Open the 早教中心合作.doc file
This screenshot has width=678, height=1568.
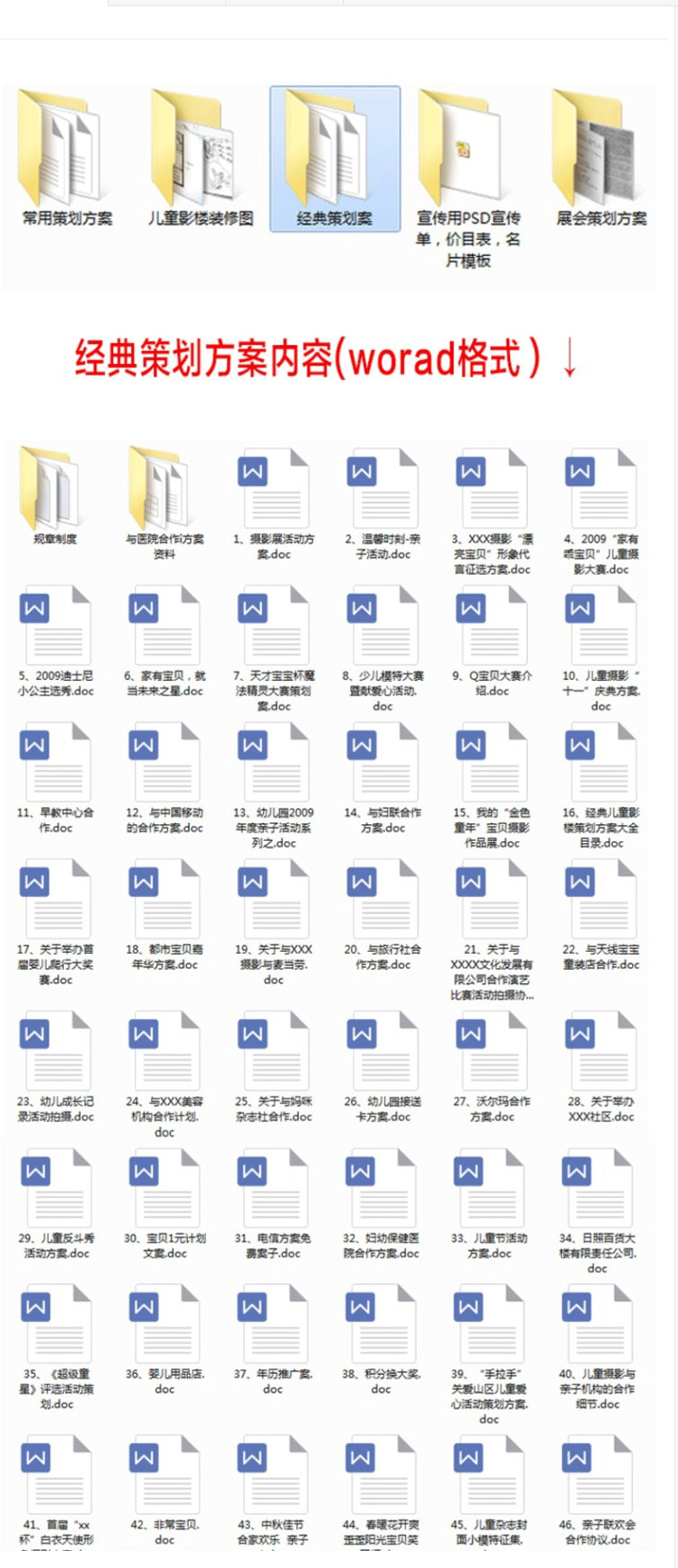(x=56, y=763)
